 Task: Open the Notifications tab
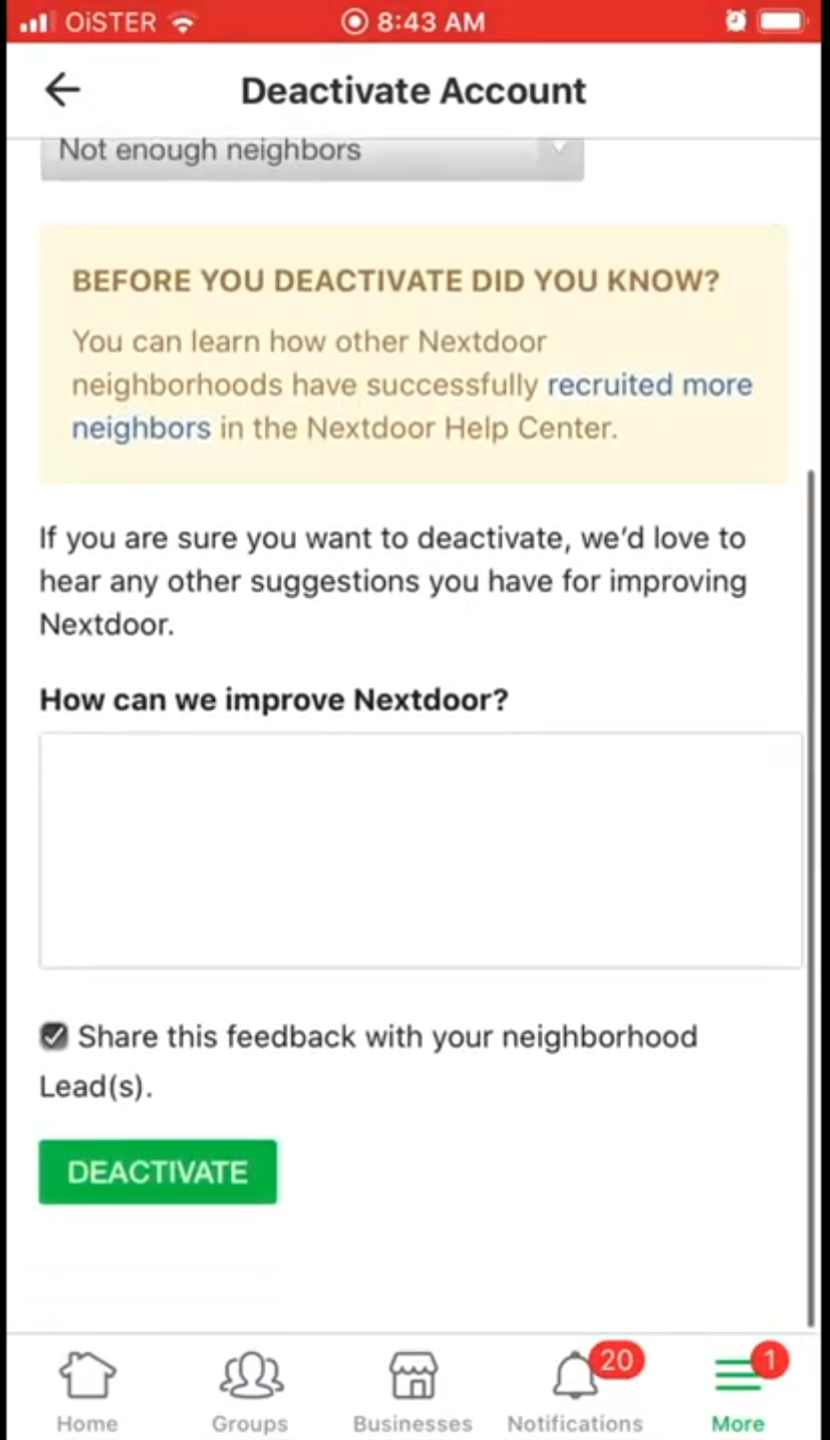coord(575,1392)
